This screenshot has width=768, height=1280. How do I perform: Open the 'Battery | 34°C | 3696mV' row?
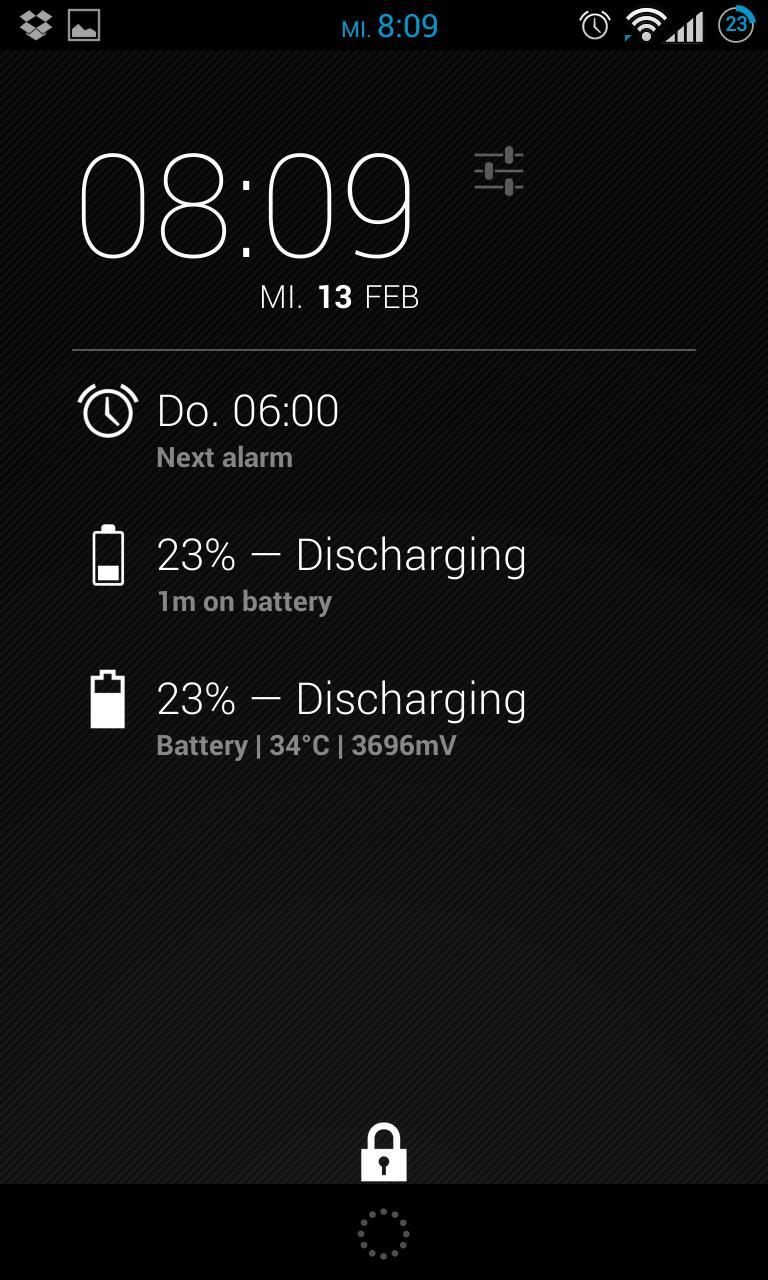(384, 717)
